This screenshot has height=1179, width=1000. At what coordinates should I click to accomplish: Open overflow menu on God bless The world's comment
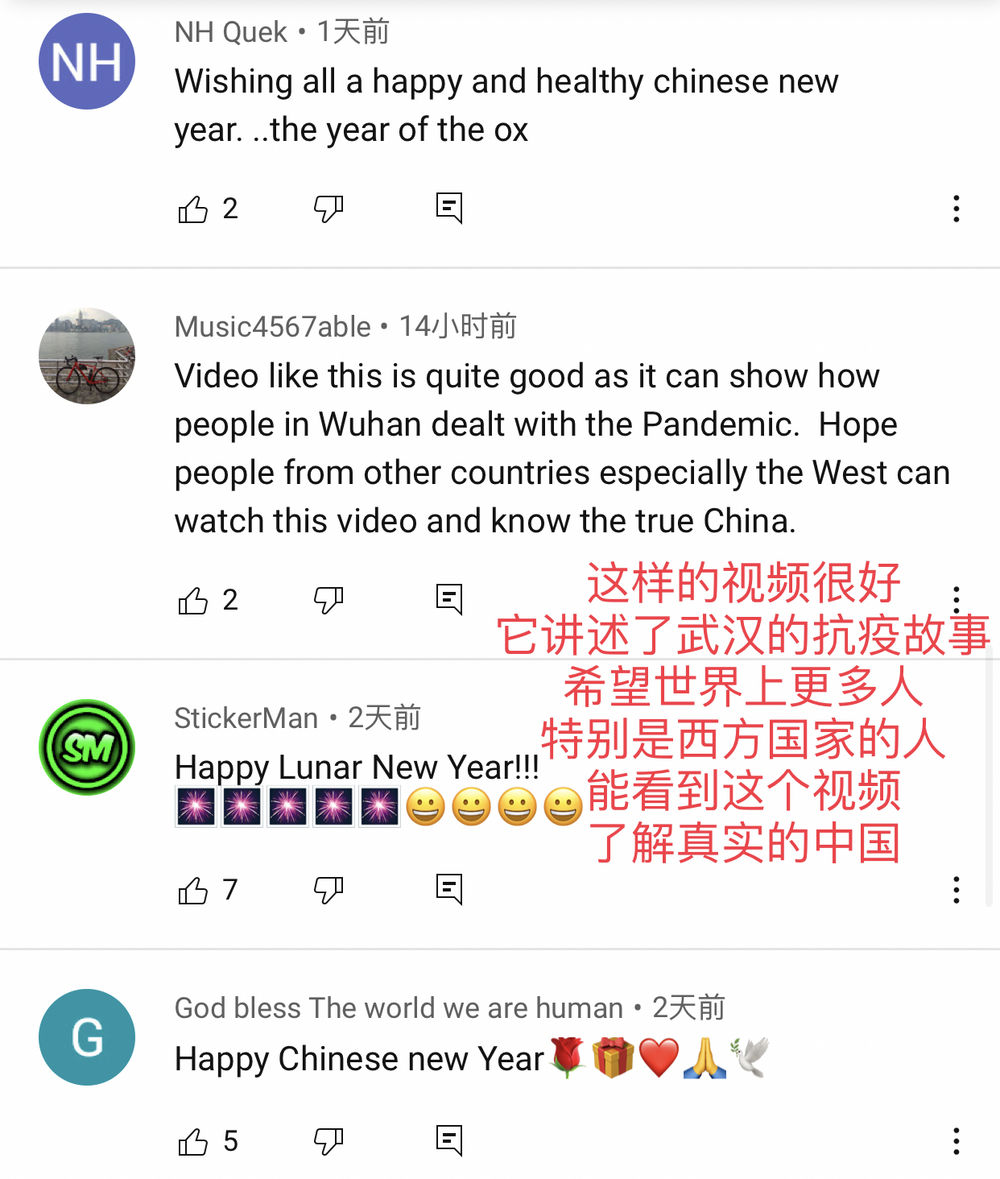(x=956, y=1141)
